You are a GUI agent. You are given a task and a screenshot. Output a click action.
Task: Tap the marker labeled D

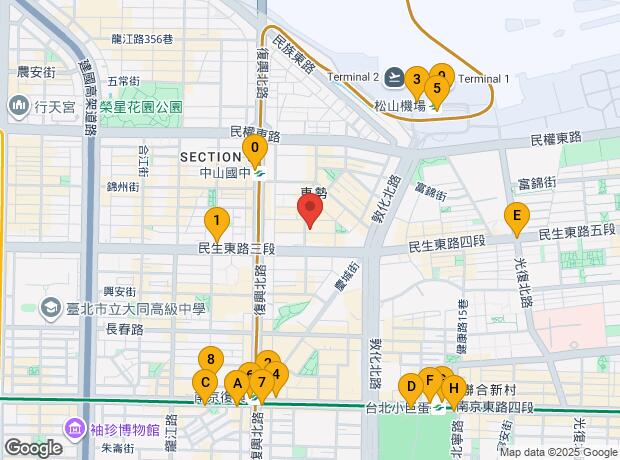[409, 386]
